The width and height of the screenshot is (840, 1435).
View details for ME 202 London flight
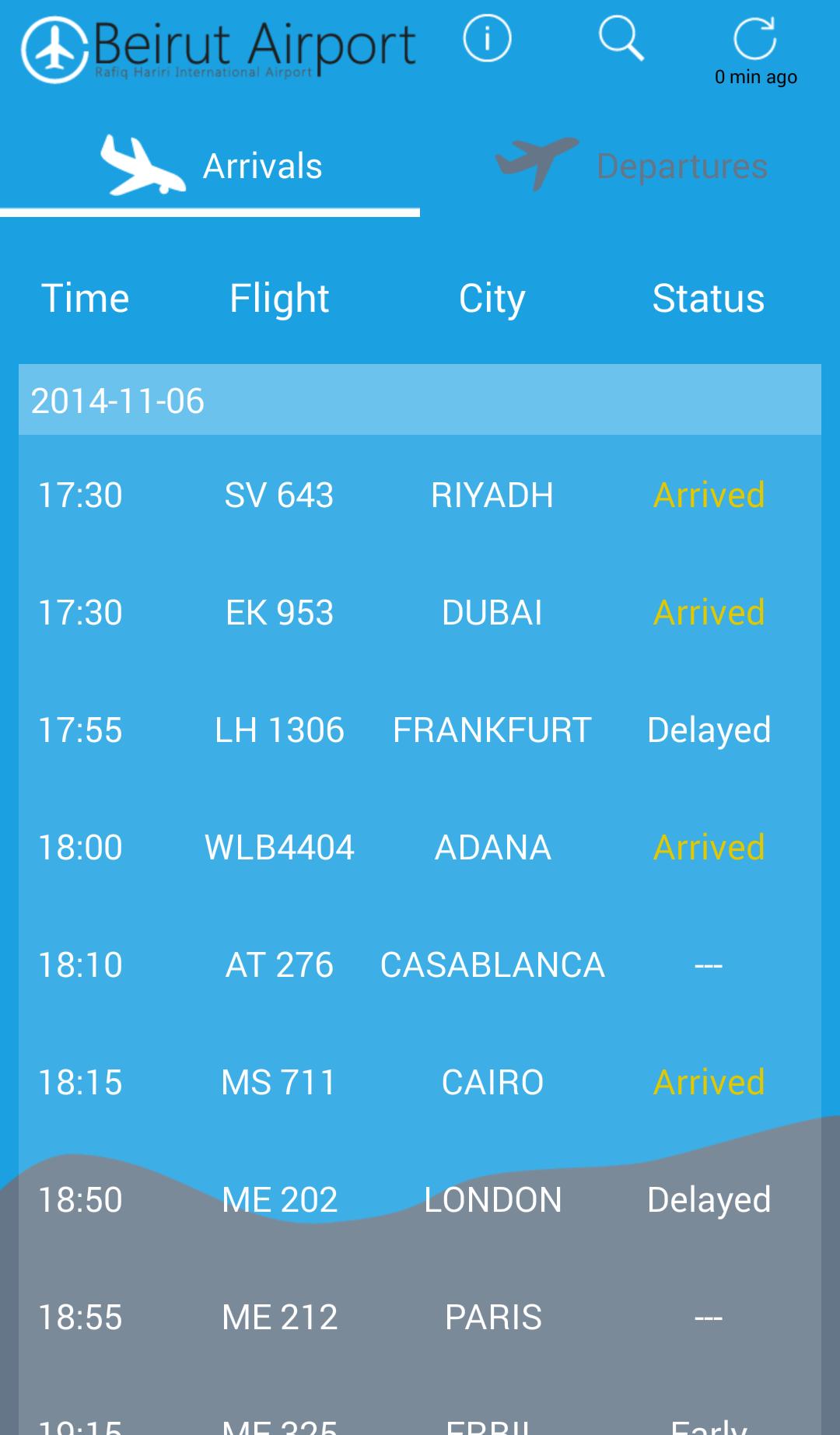click(420, 1199)
